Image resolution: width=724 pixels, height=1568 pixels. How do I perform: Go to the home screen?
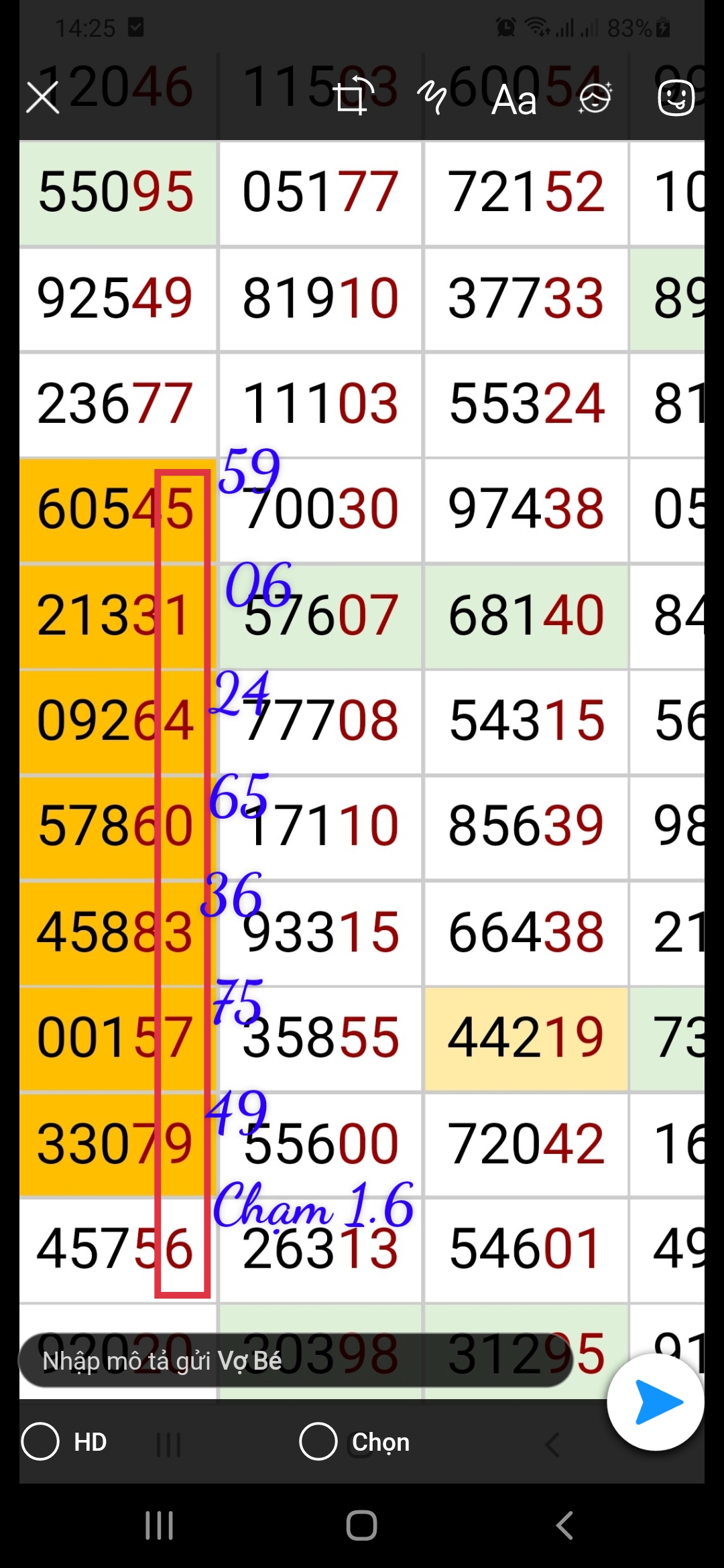pos(362,1526)
